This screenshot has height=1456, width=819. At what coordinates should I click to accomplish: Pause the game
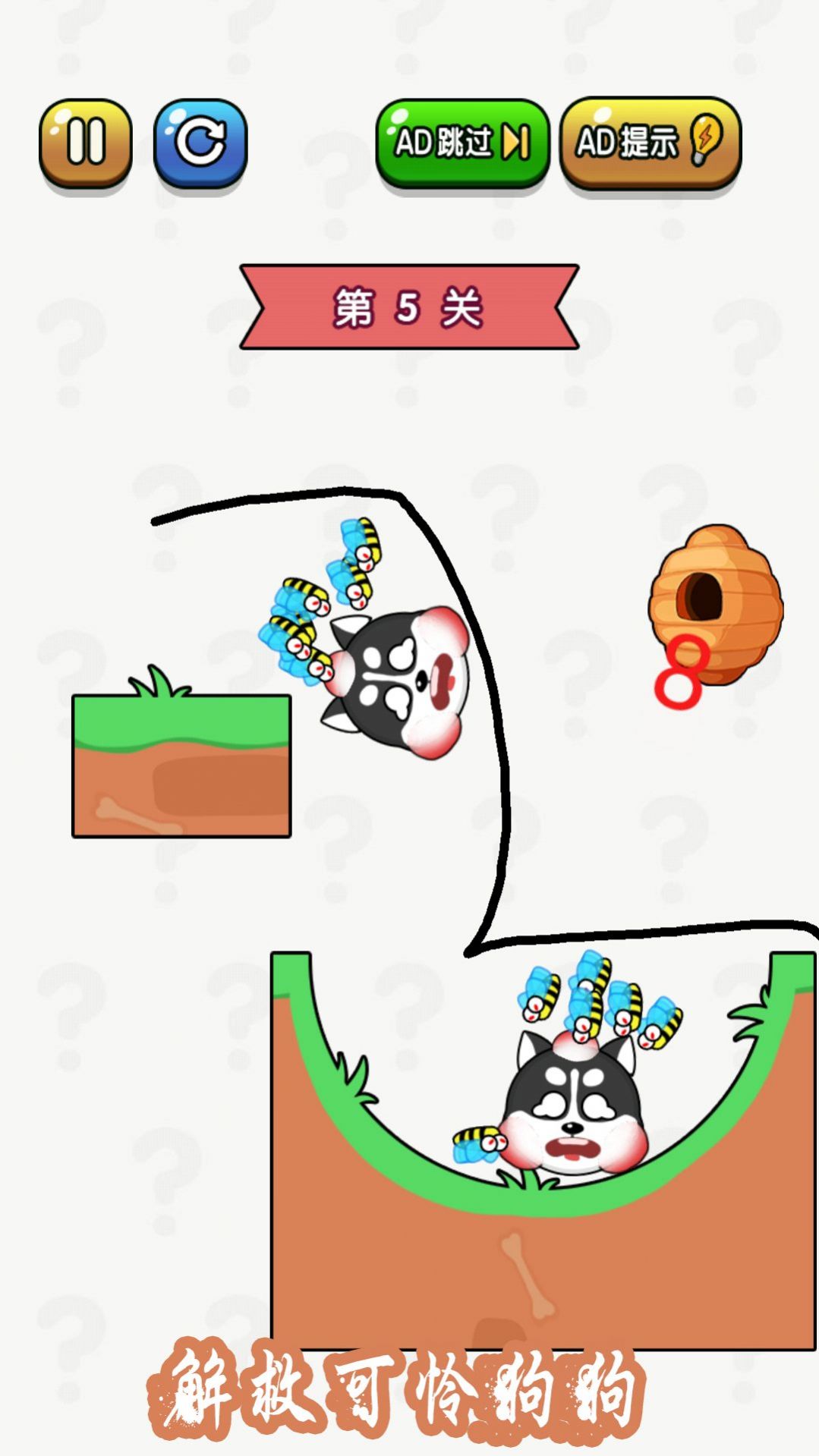(85, 142)
